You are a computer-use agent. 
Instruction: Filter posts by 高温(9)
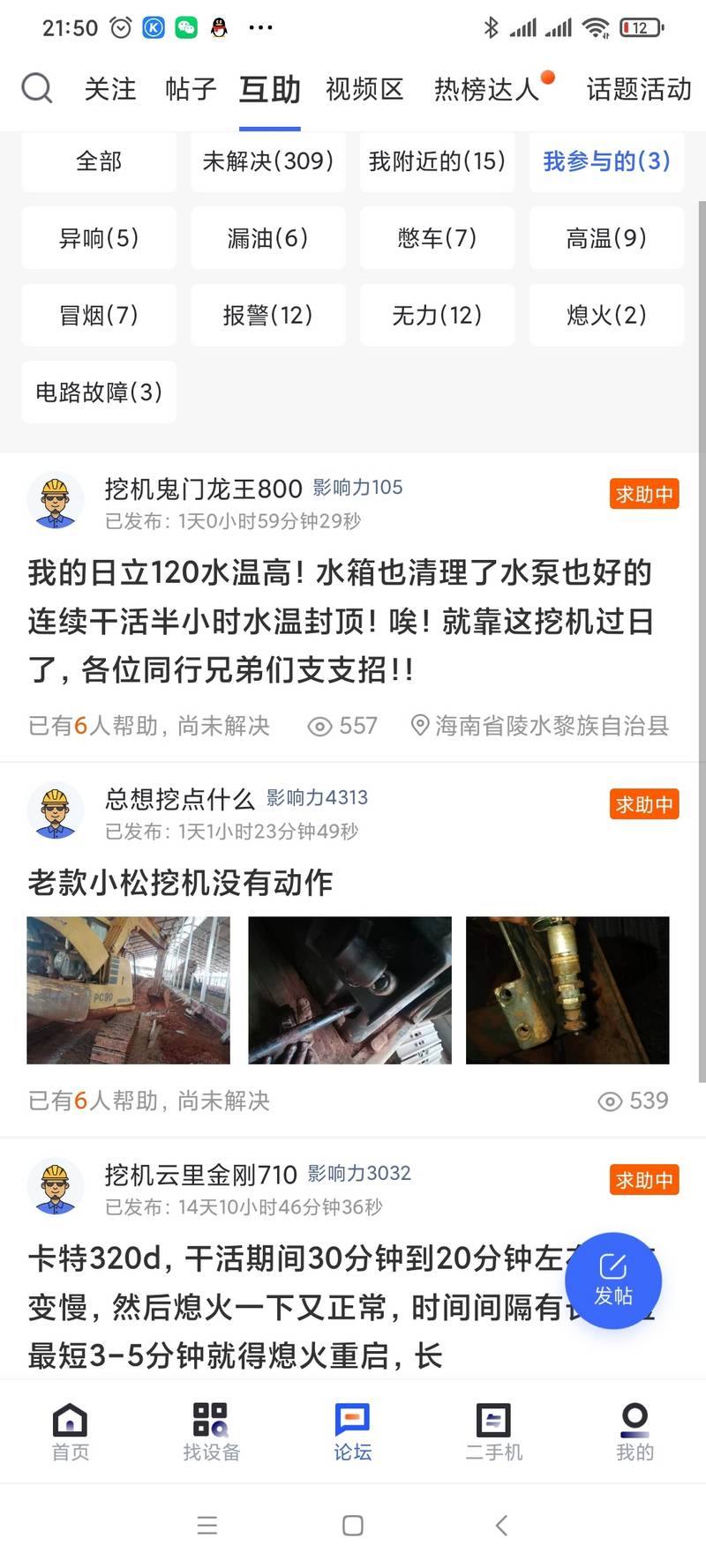coord(606,238)
